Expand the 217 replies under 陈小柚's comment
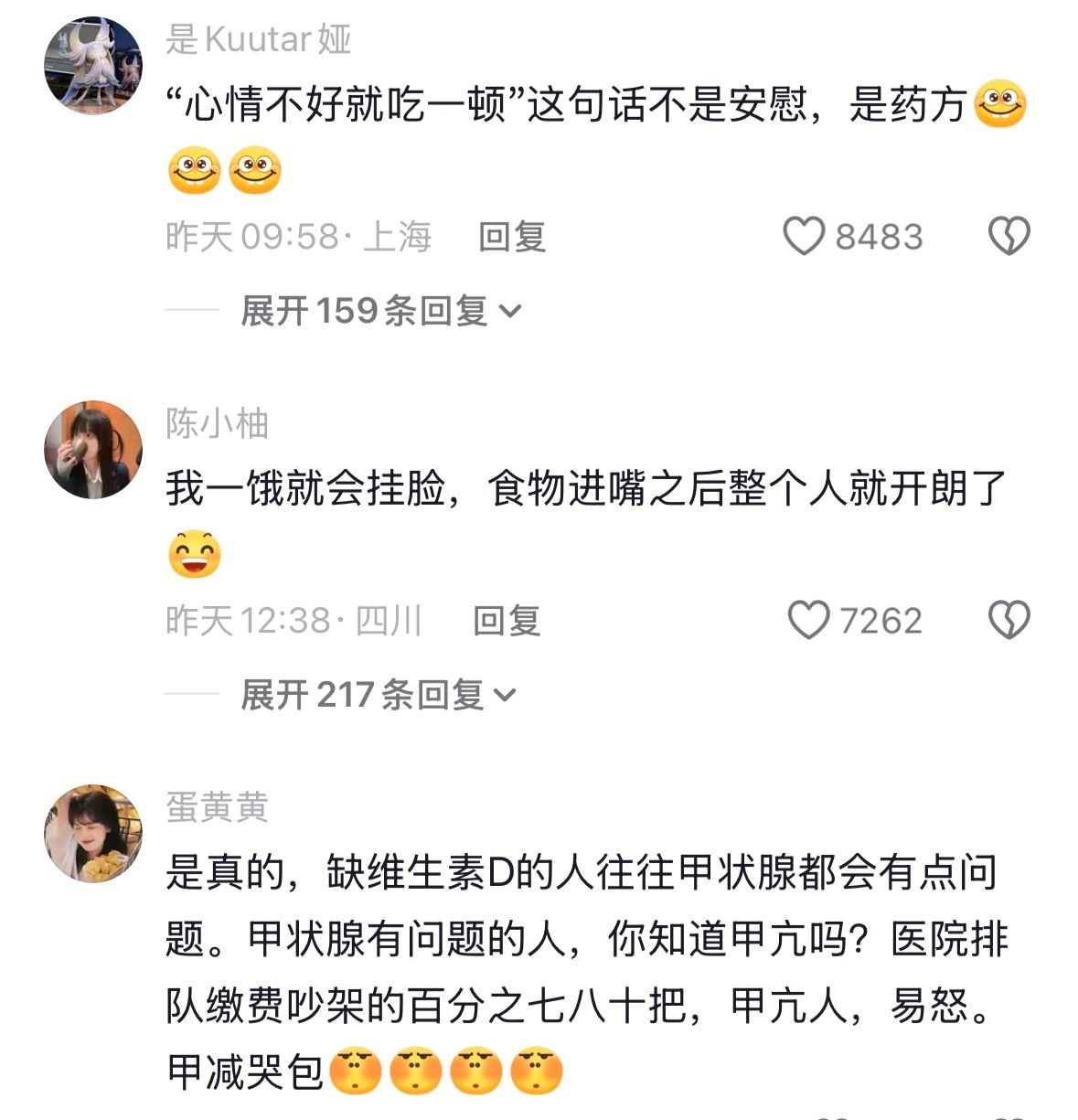Viewport: 1078px width, 1120px height. 377,695
